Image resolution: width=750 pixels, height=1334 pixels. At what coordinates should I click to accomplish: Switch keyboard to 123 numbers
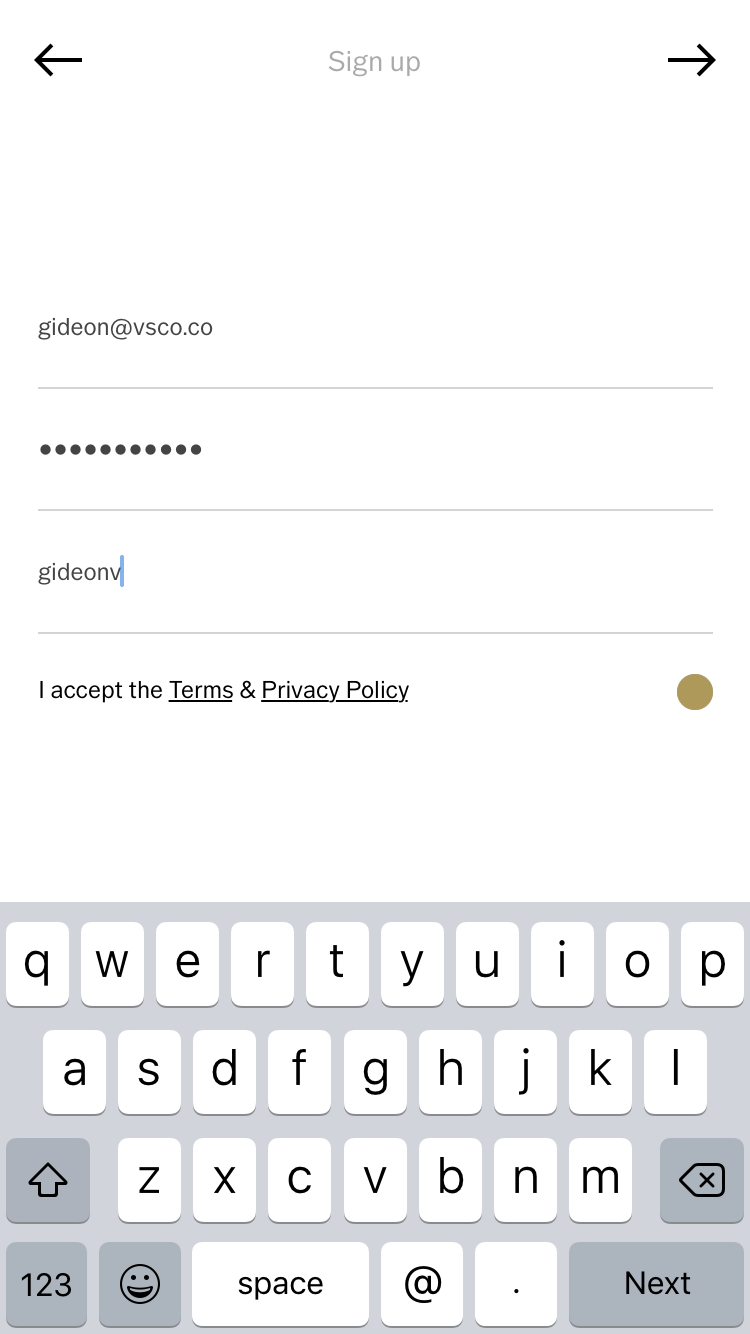(x=46, y=1284)
